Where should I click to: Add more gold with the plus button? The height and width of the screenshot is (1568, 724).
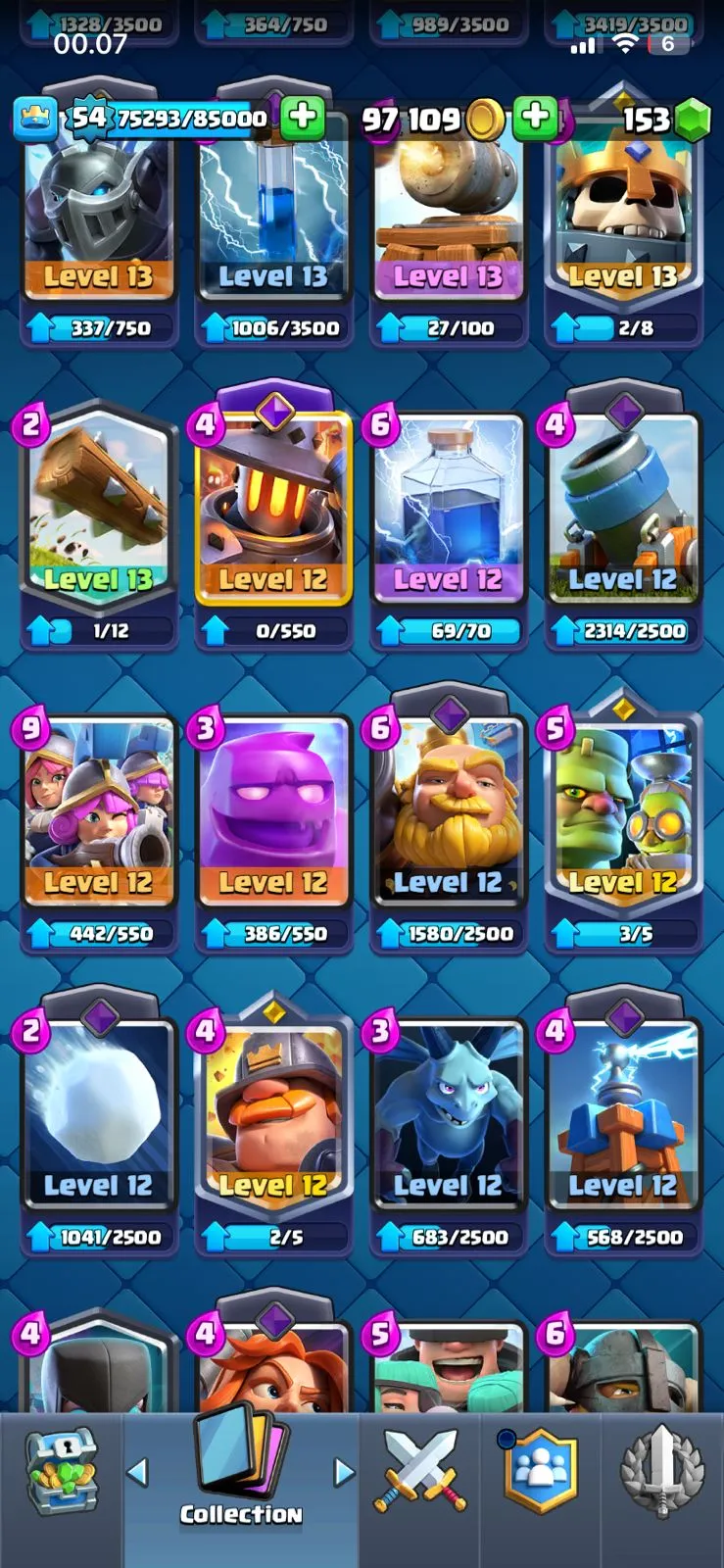click(535, 119)
